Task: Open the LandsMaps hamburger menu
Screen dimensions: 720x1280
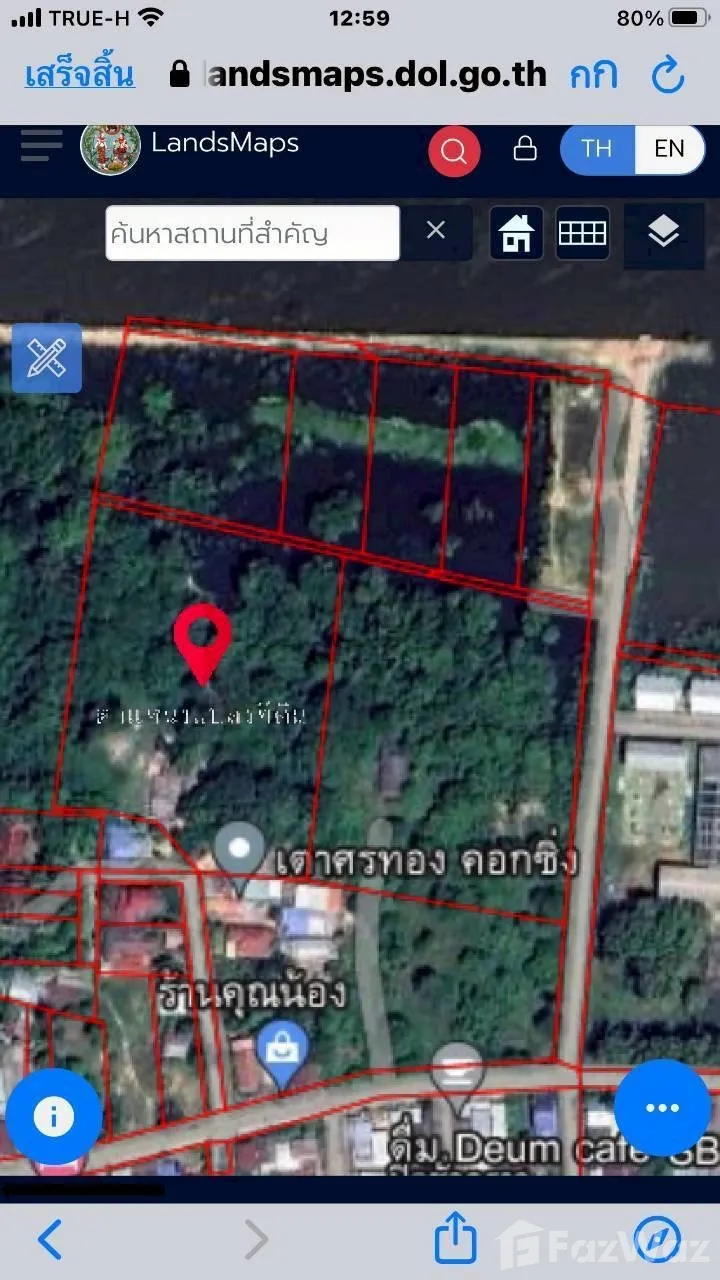Action: click(41, 147)
